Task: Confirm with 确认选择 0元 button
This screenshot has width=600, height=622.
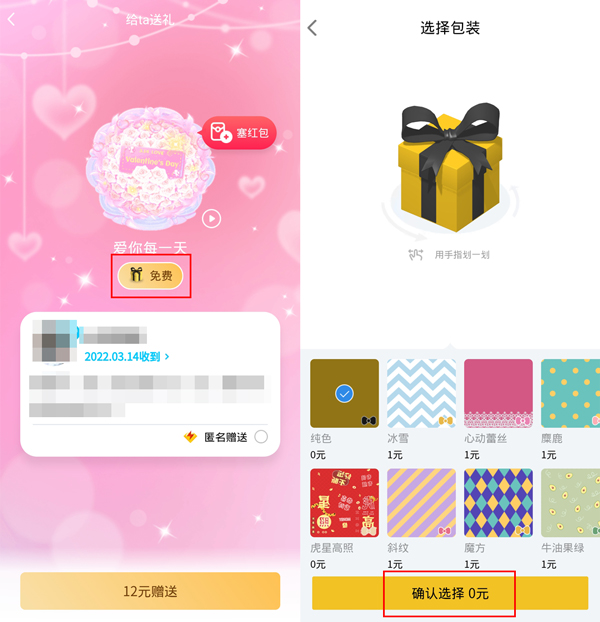Action: (x=450, y=593)
